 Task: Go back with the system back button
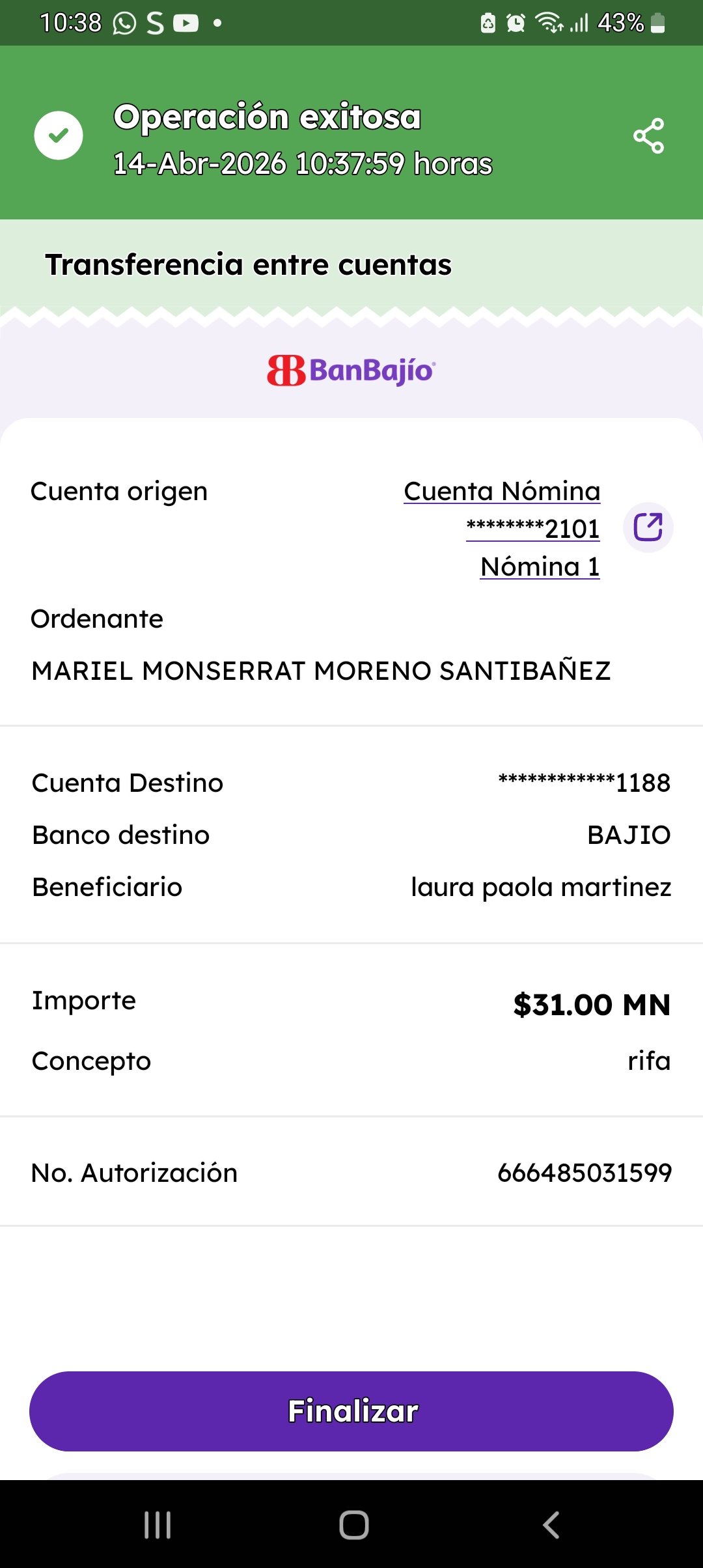(x=551, y=1525)
